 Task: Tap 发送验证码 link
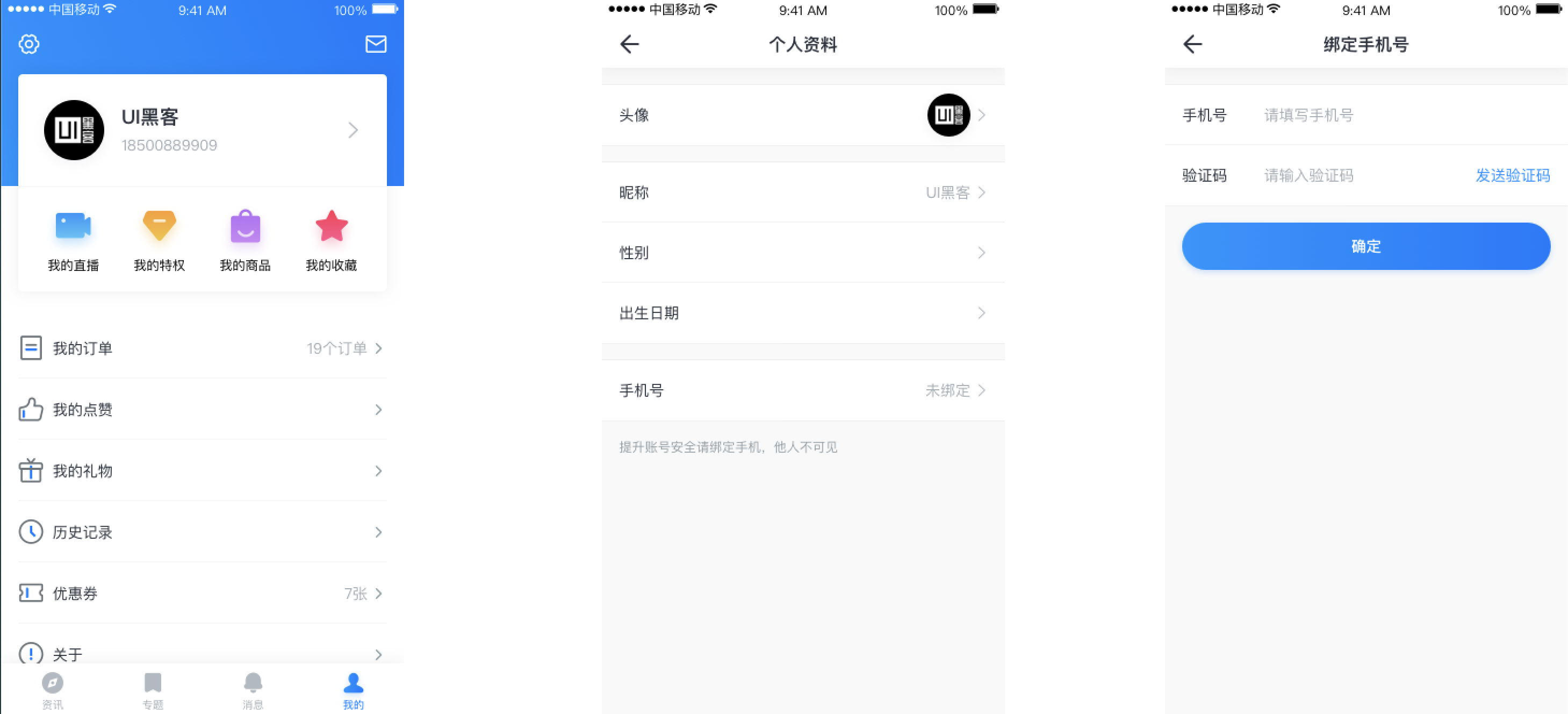pyautogui.click(x=1512, y=175)
